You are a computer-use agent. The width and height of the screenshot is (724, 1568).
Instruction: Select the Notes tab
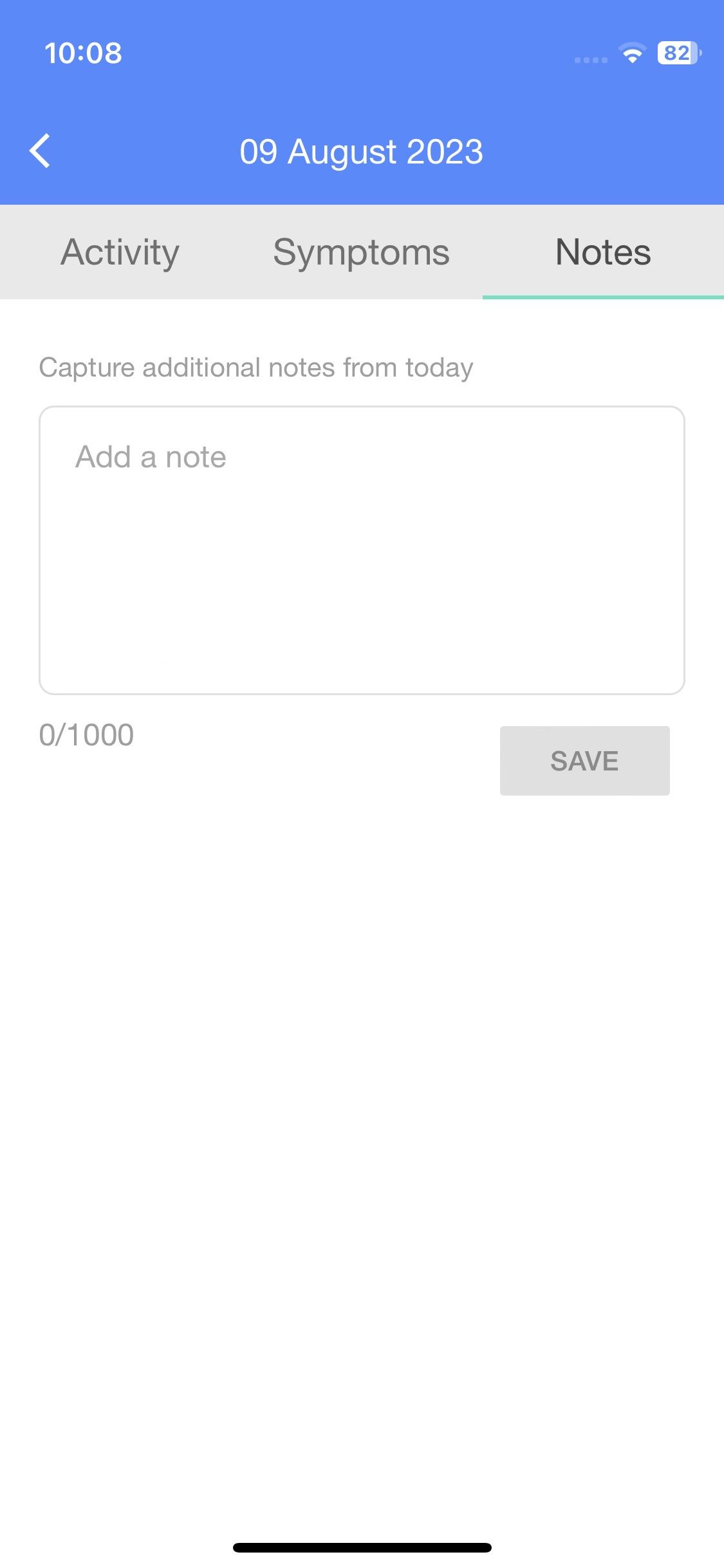(603, 252)
